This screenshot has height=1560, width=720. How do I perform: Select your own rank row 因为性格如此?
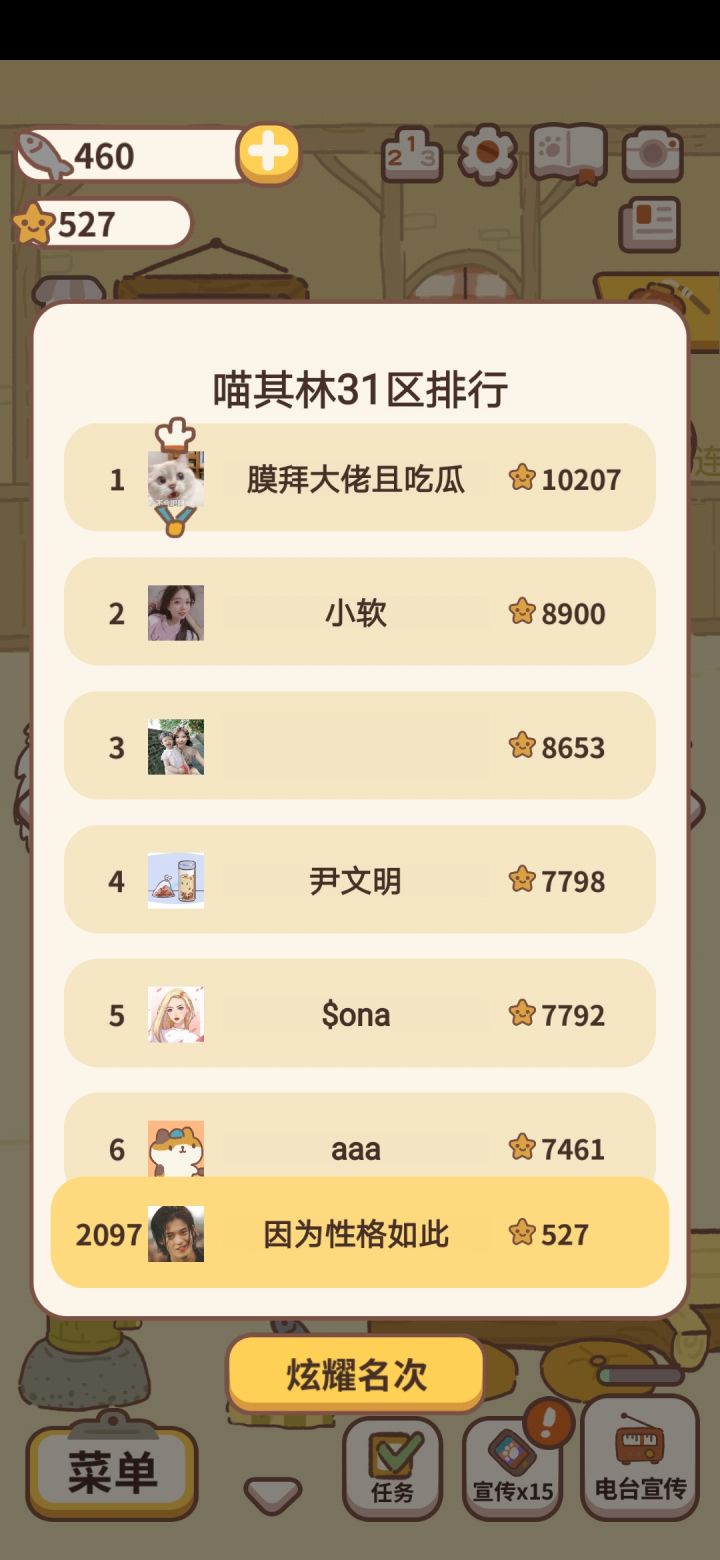point(357,1233)
